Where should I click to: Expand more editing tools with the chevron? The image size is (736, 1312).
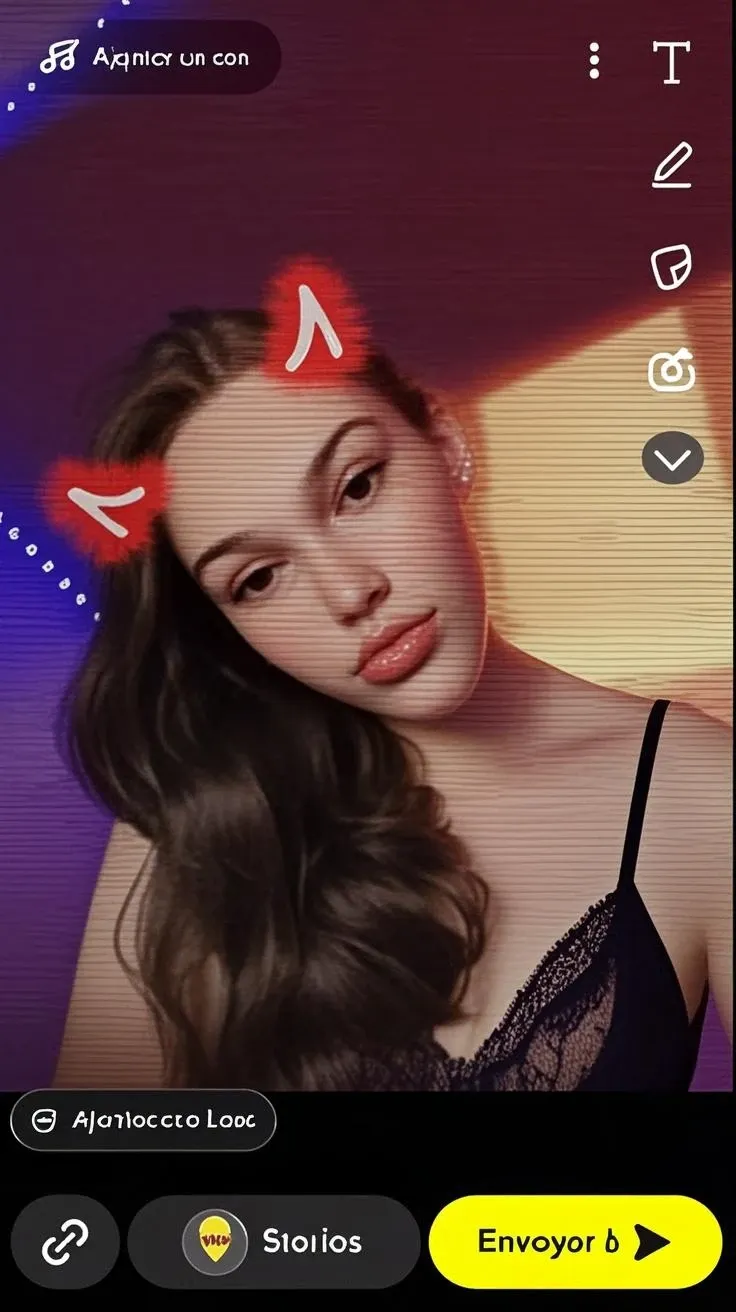tap(672, 459)
